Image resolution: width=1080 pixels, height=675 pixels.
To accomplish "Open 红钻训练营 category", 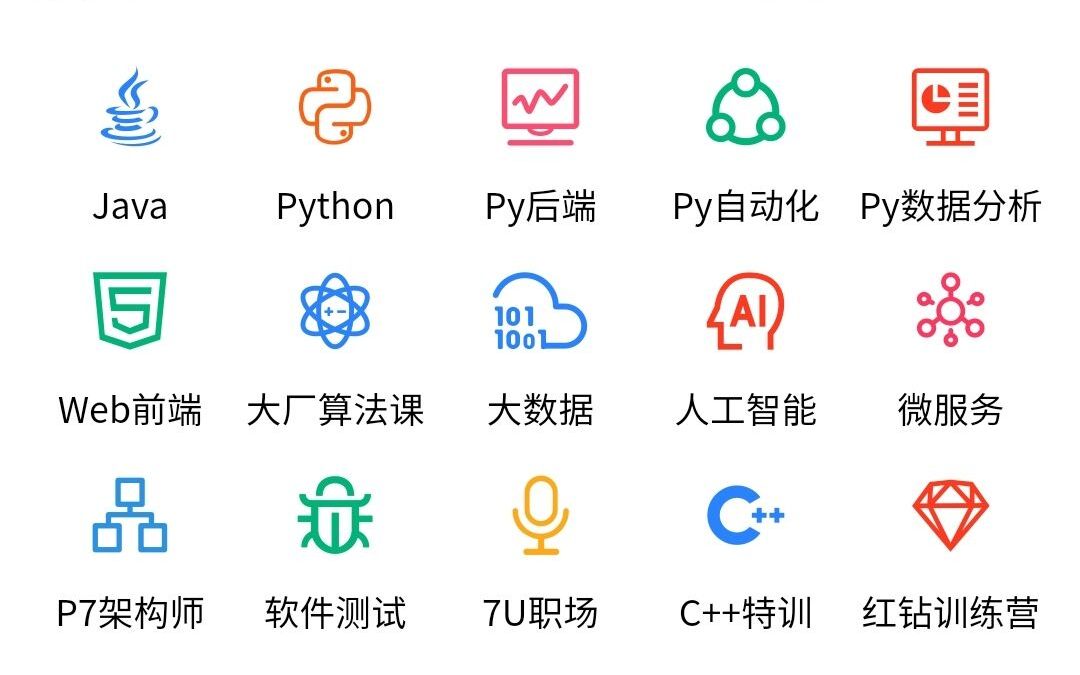I will pos(950,515).
